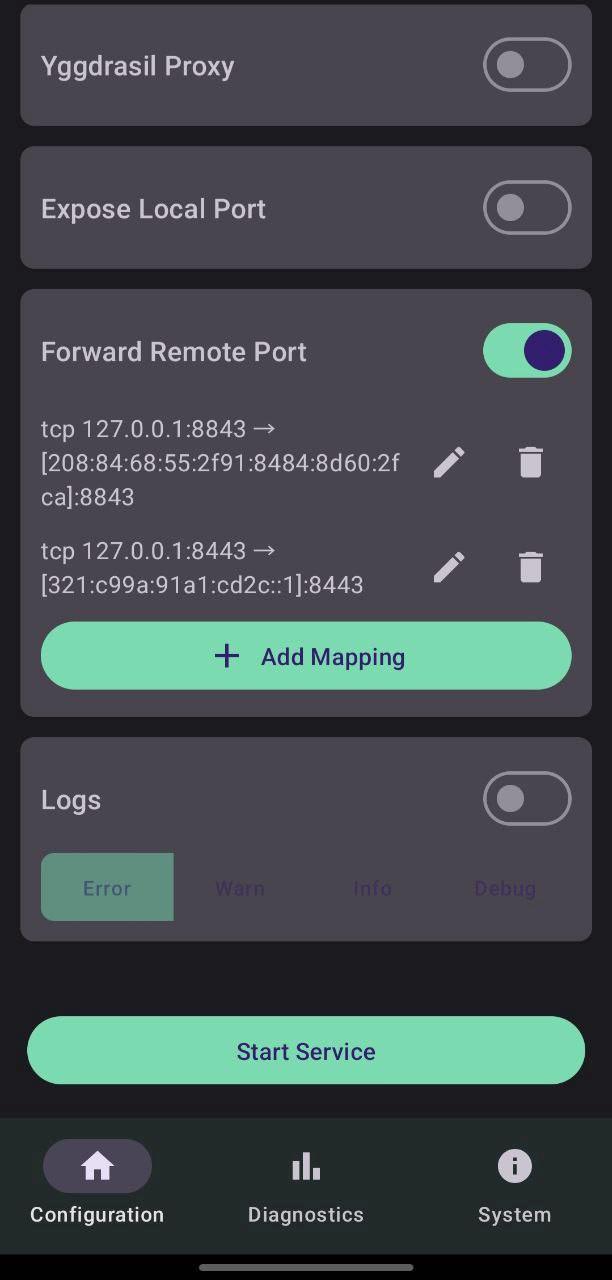Turn on Expose Local Port
Viewport: 612px width, 1280px height.
tap(526, 208)
